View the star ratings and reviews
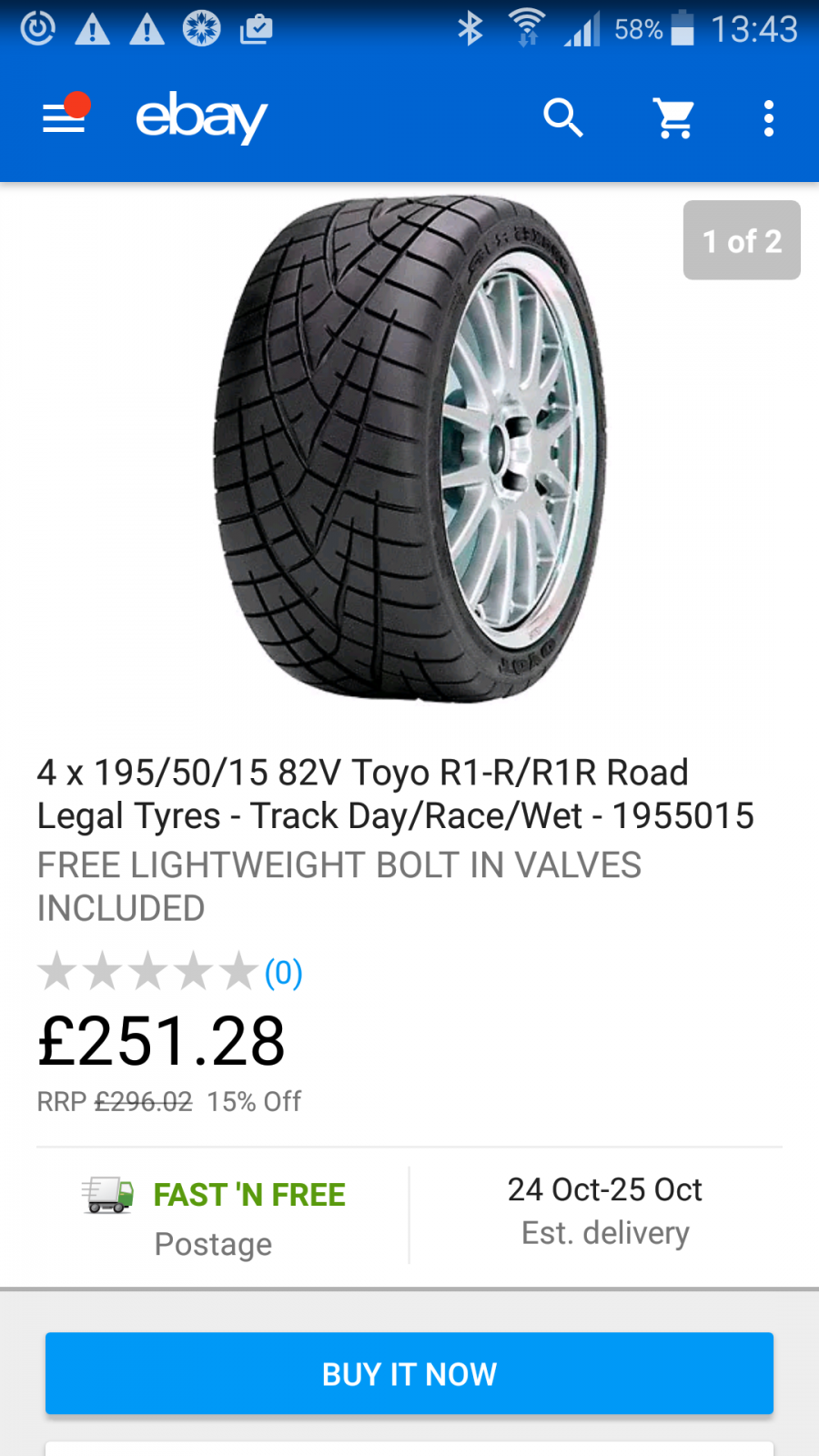The image size is (819, 1456). [x=169, y=972]
